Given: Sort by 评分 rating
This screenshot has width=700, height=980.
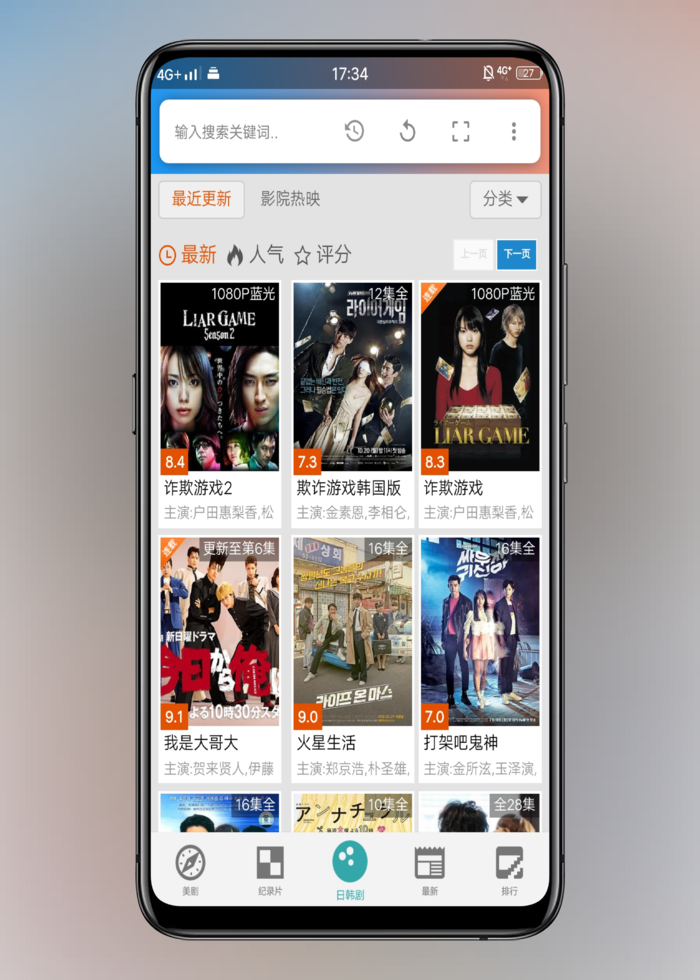Looking at the screenshot, I should tap(323, 255).
